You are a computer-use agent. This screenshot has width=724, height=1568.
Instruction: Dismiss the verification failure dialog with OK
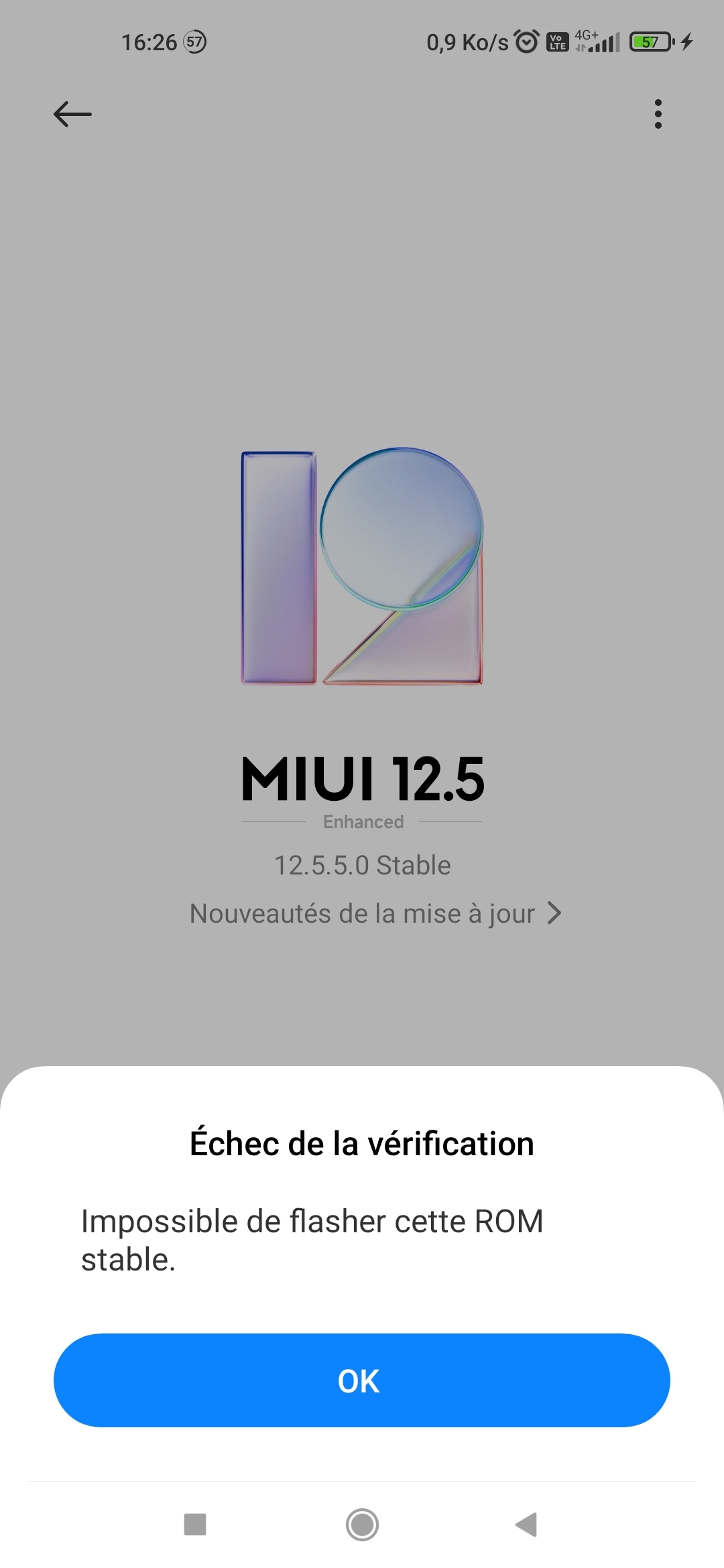[x=361, y=1380]
